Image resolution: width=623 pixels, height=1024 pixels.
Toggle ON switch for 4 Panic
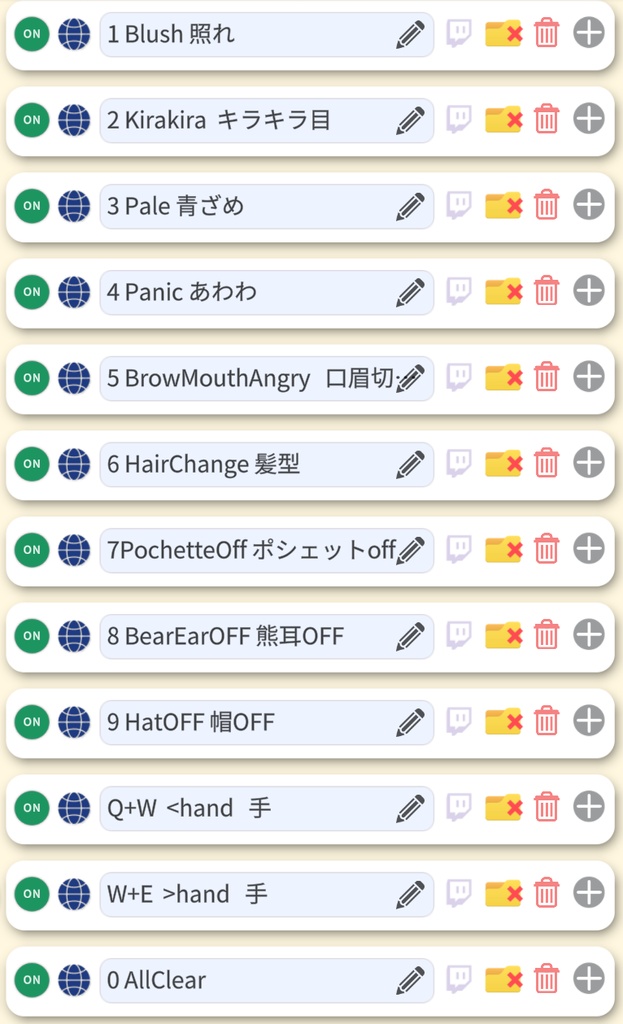[x=32, y=291]
